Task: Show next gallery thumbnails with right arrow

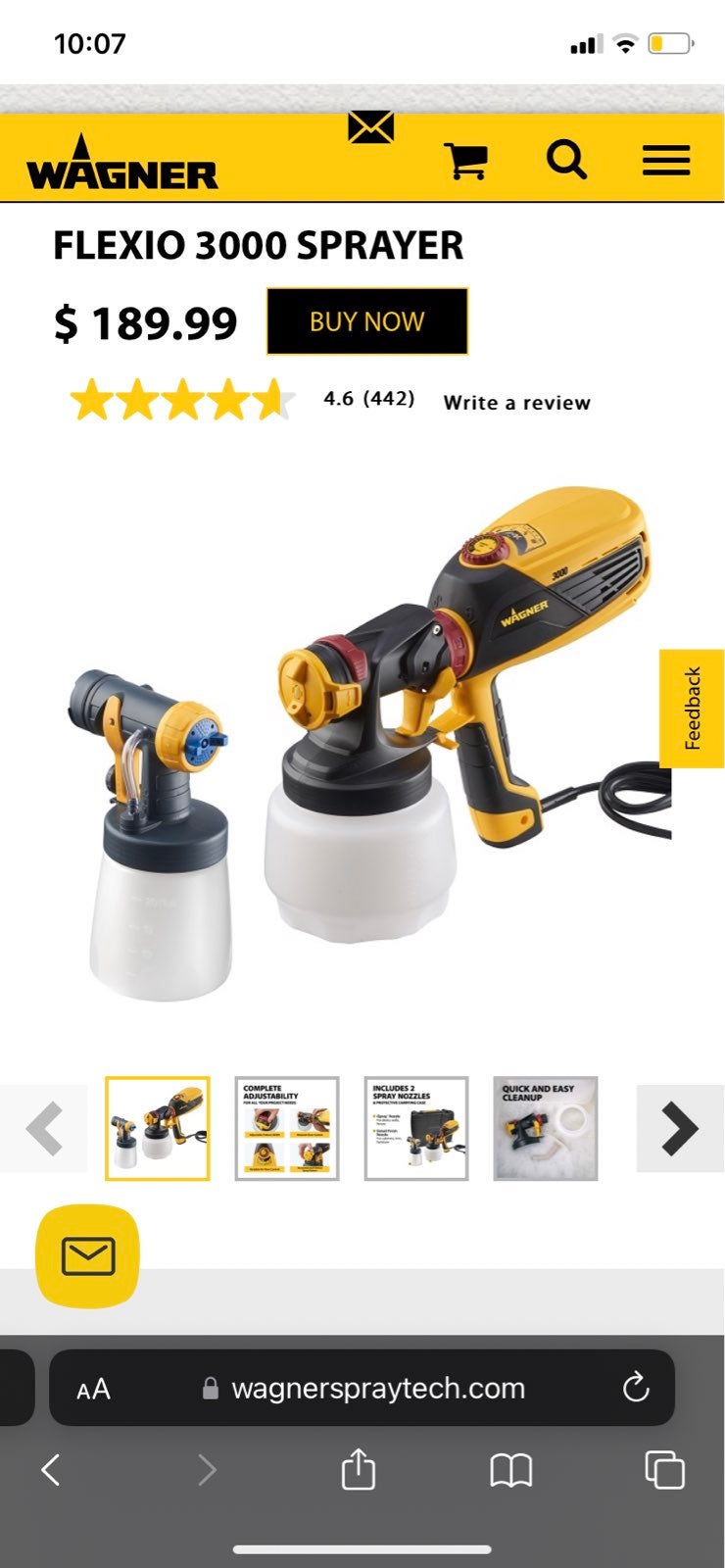Action: pos(680,1129)
